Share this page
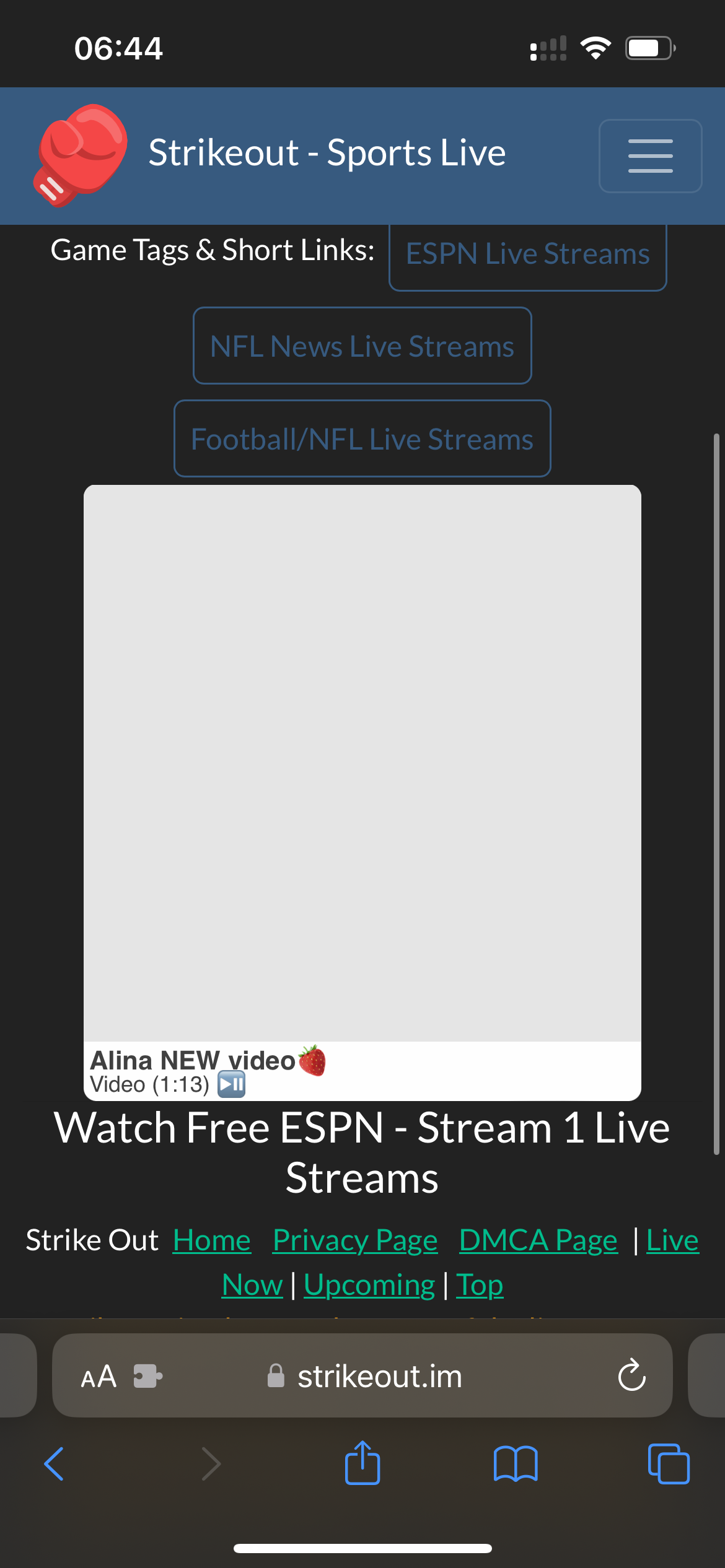 (362, 1463)
